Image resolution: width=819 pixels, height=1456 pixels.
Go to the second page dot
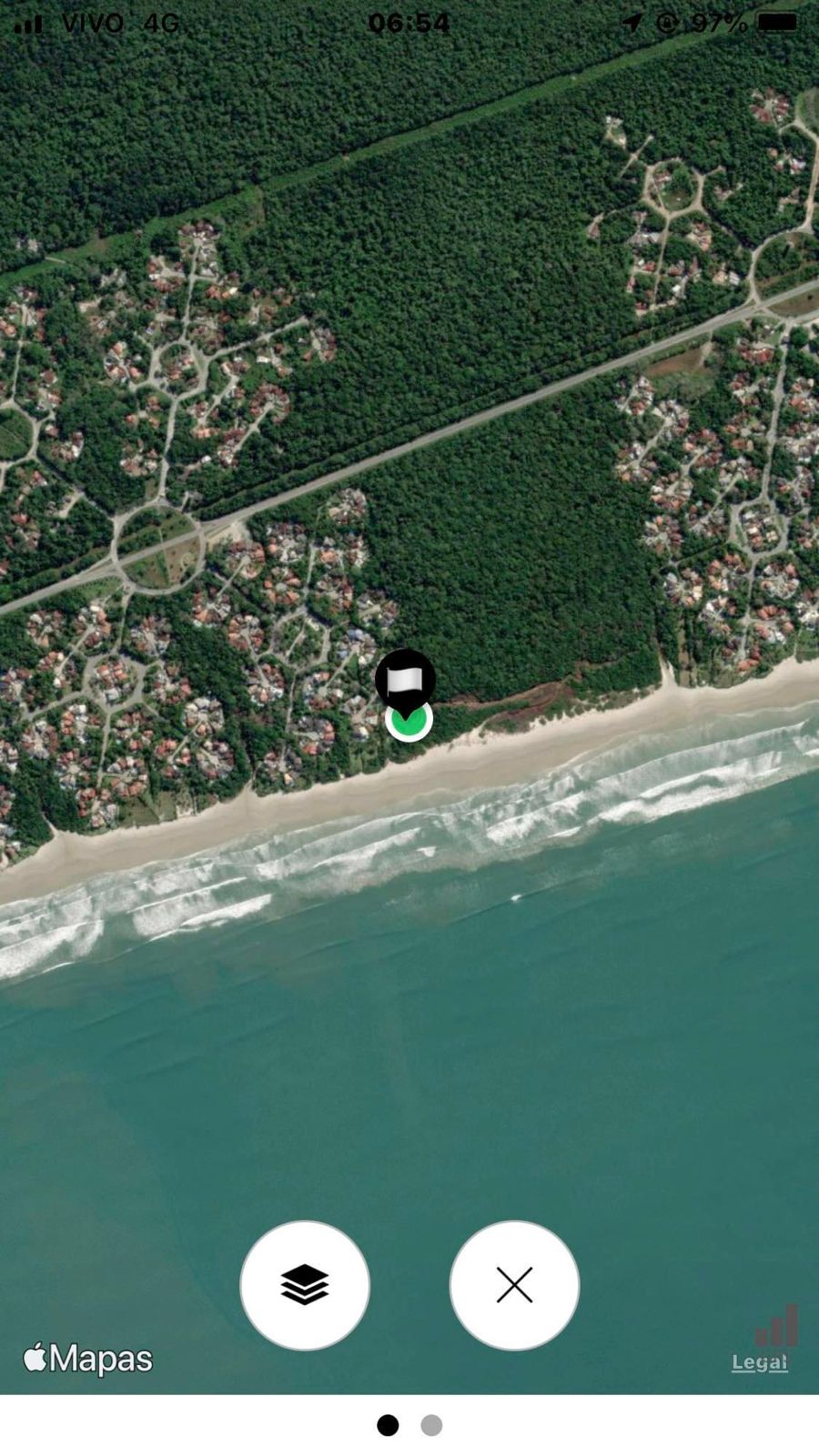pyautogui.click(x=431, y=1425)
